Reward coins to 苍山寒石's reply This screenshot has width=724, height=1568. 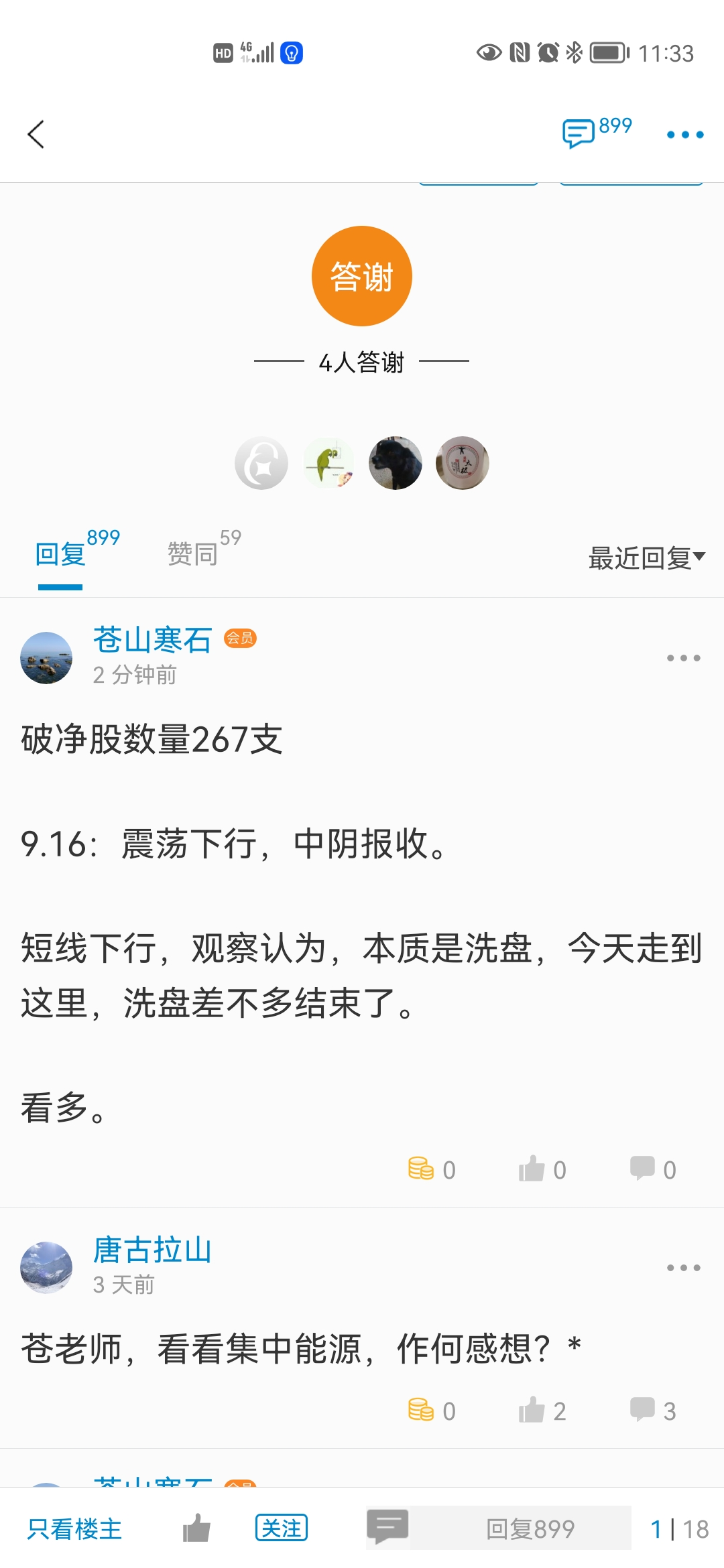[431, 1169]
